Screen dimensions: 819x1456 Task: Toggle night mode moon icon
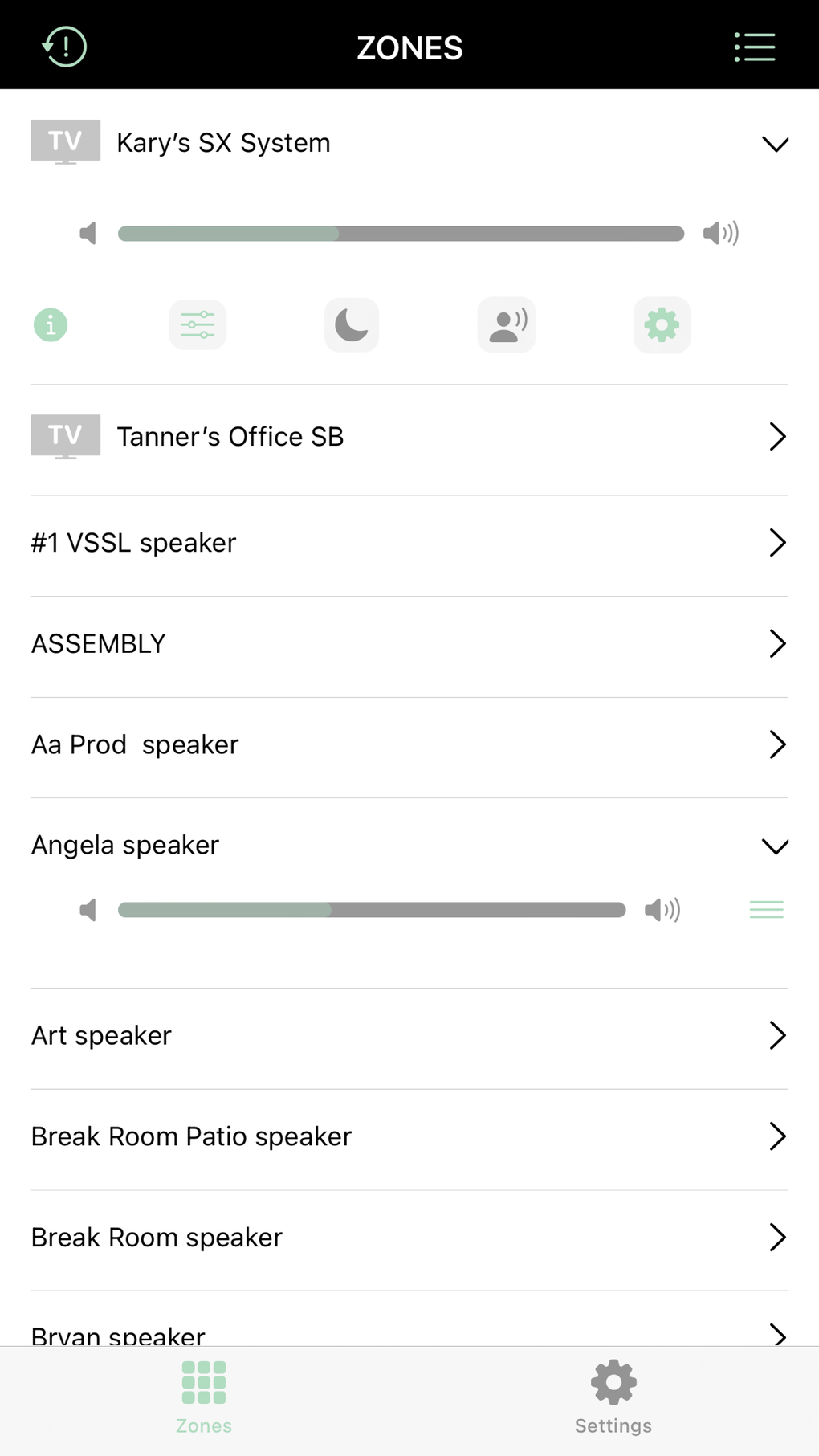click(x=352, y=325)
